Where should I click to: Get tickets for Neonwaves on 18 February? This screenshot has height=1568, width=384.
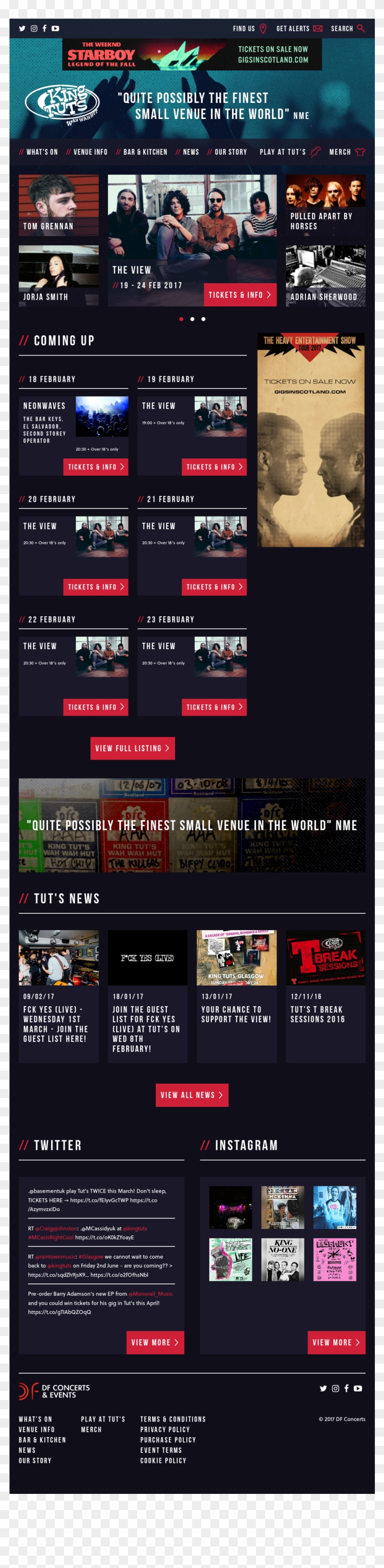point(96,467)
